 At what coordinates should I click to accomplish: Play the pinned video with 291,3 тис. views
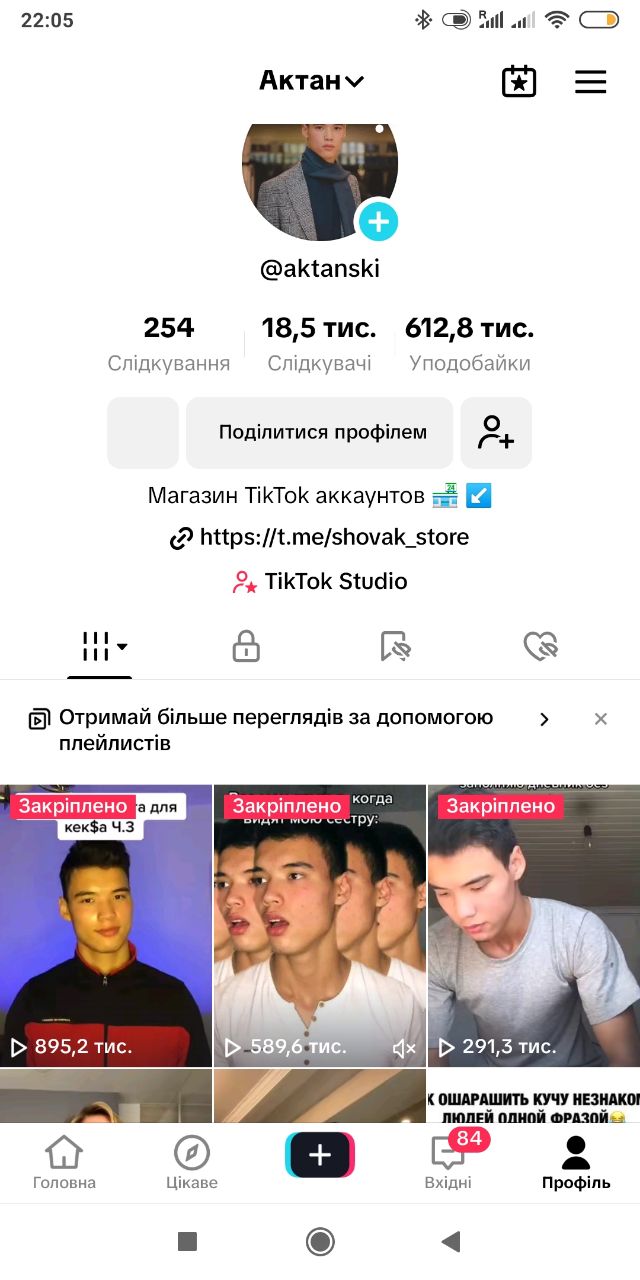(x=534, y=925)
